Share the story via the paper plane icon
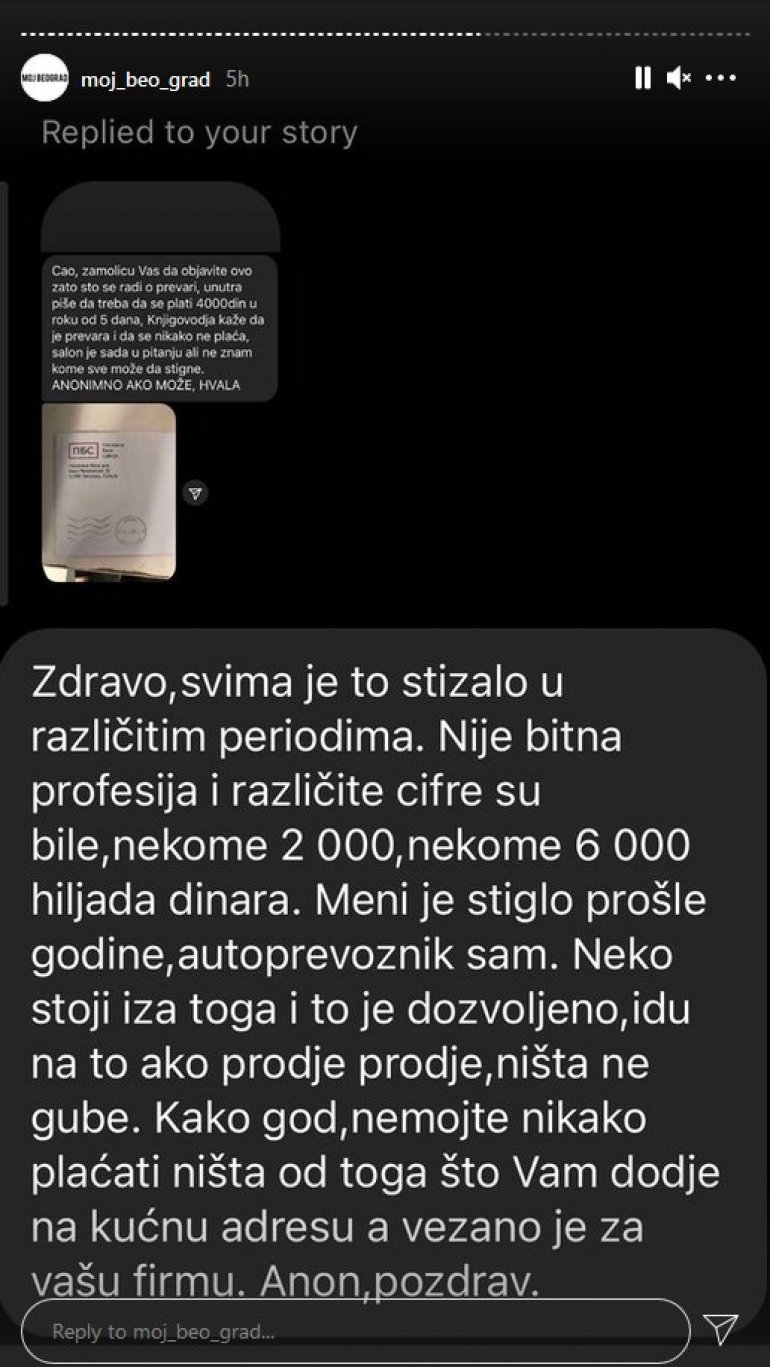 720,1328
